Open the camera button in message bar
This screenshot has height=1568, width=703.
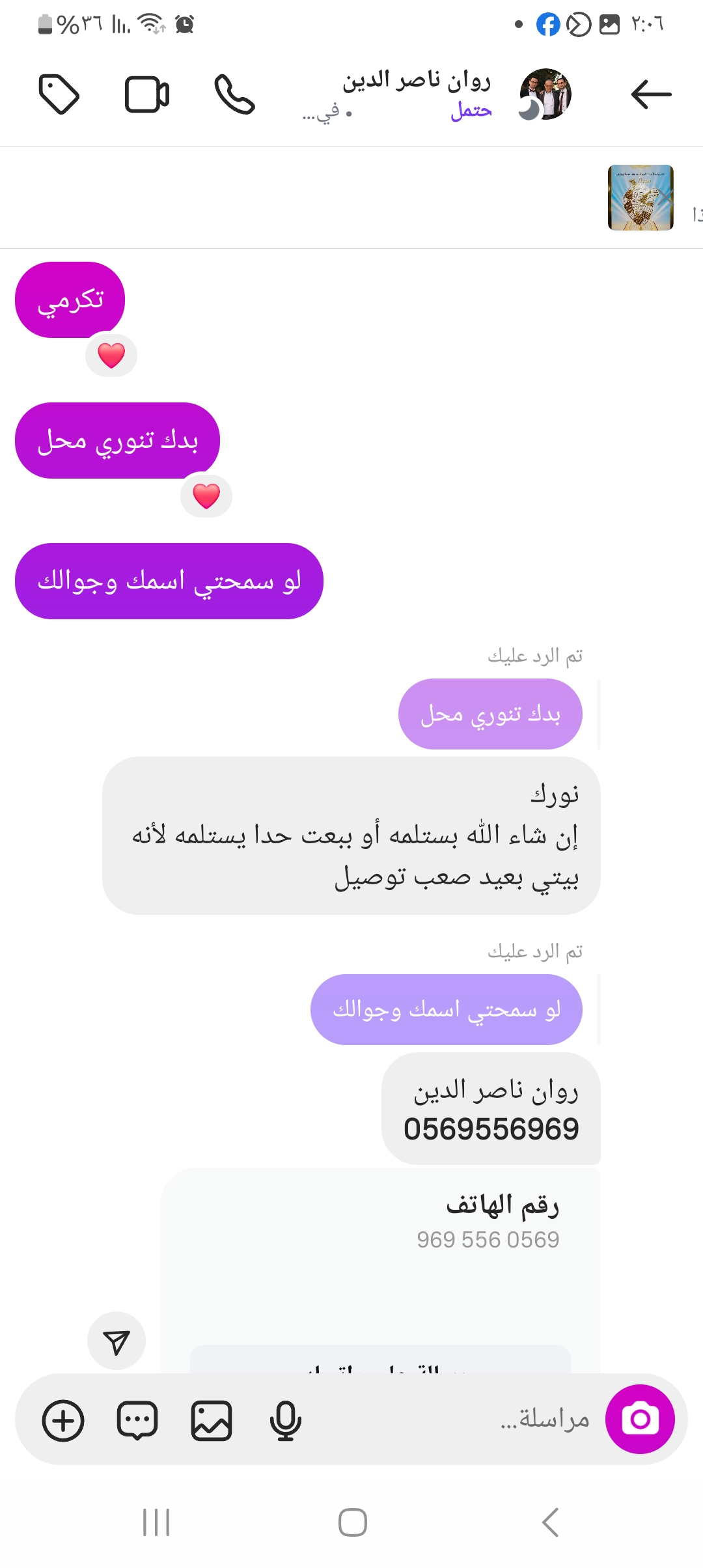(x=640, y=1419)
